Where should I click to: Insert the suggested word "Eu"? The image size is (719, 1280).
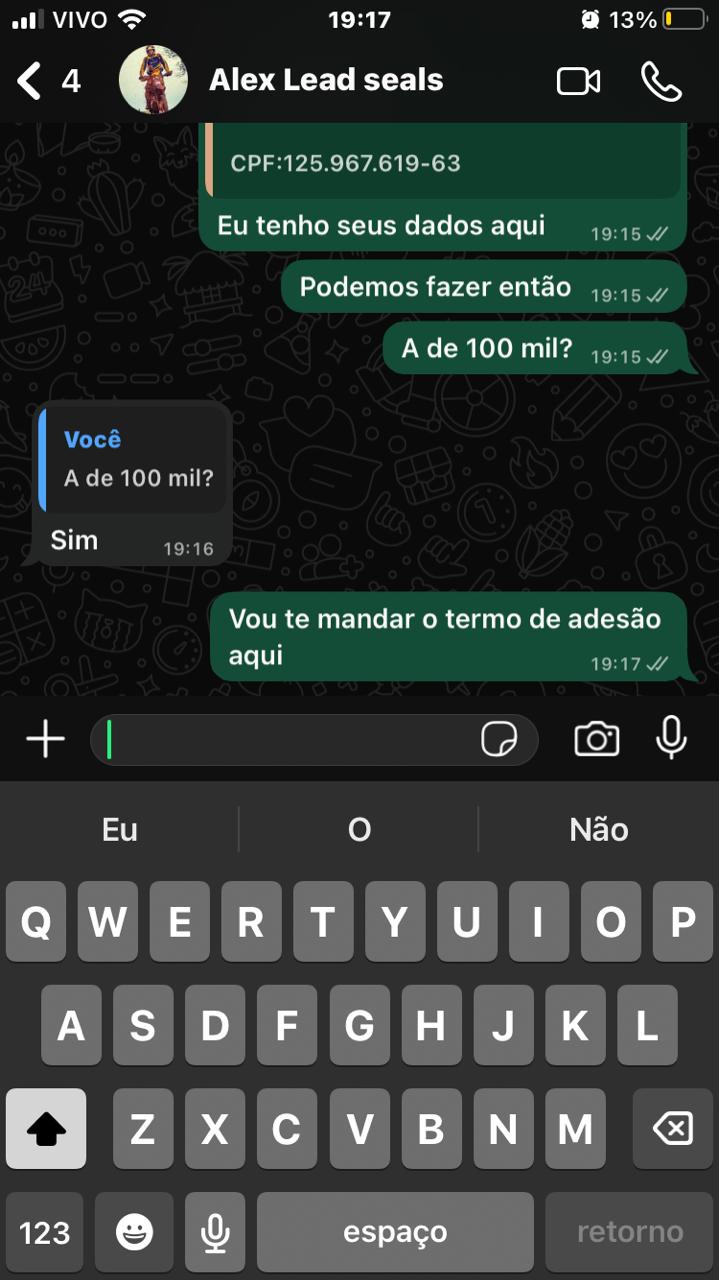[x=120, y=829]
